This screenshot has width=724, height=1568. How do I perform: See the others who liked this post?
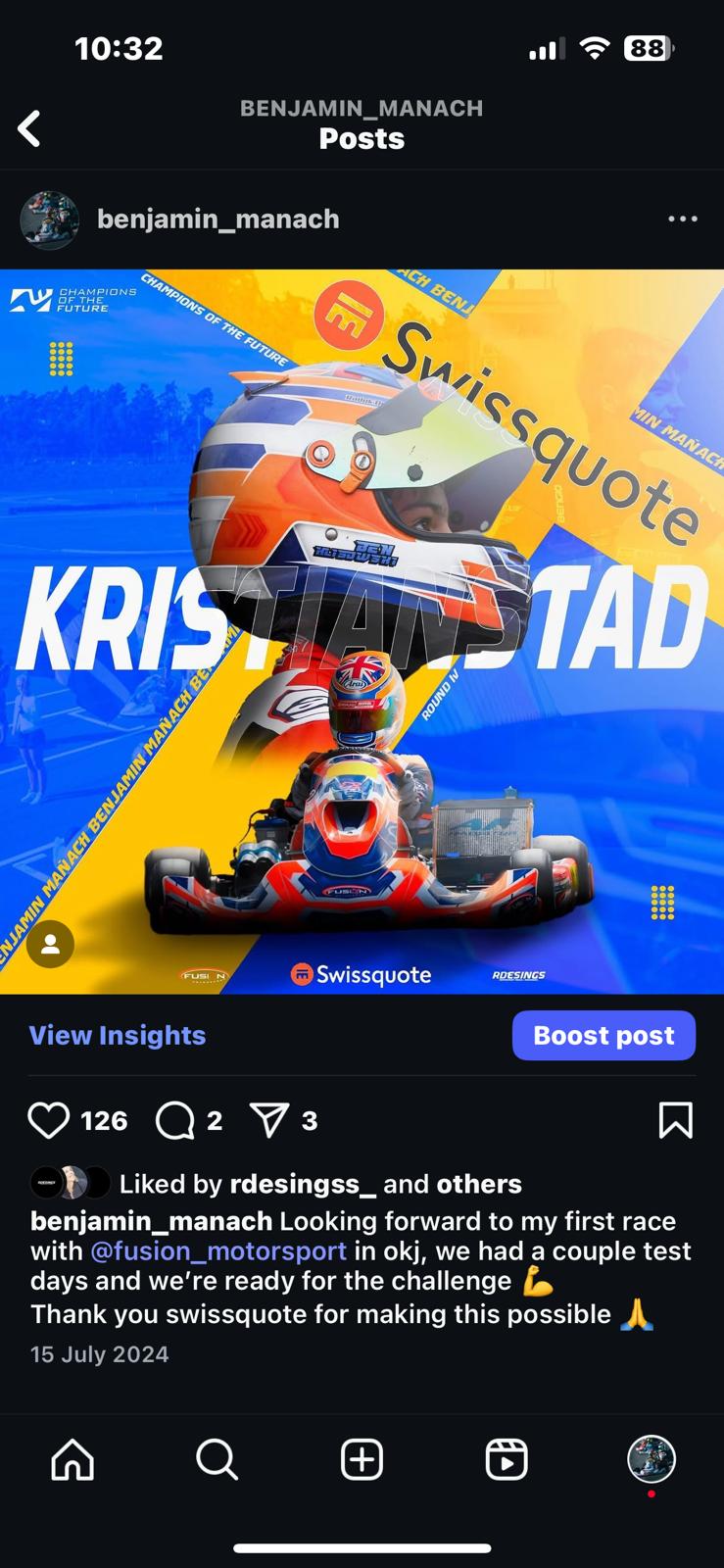pyautogui.click(x=478, y=1184)
